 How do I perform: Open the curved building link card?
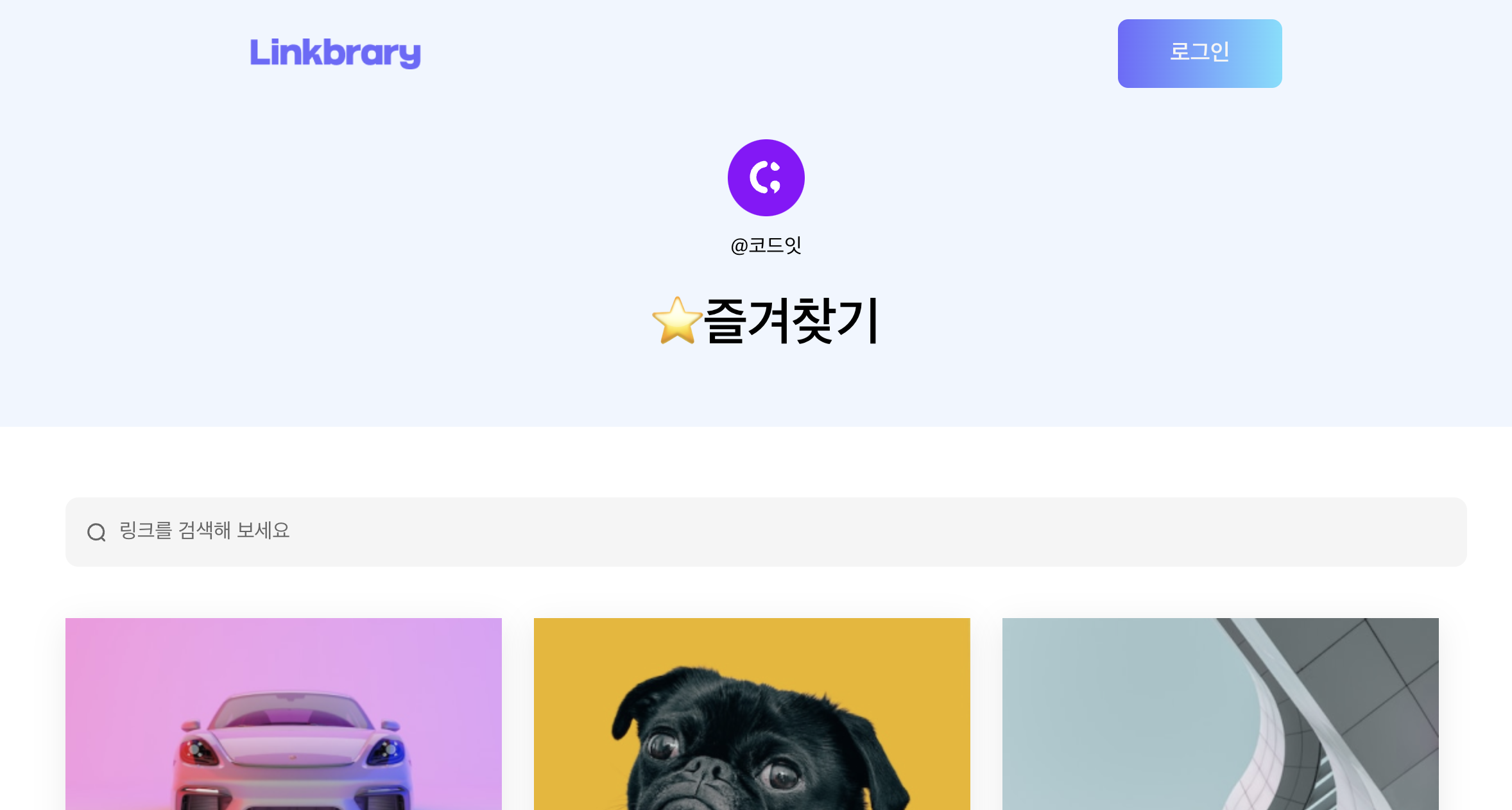(x=1220, y=714)
